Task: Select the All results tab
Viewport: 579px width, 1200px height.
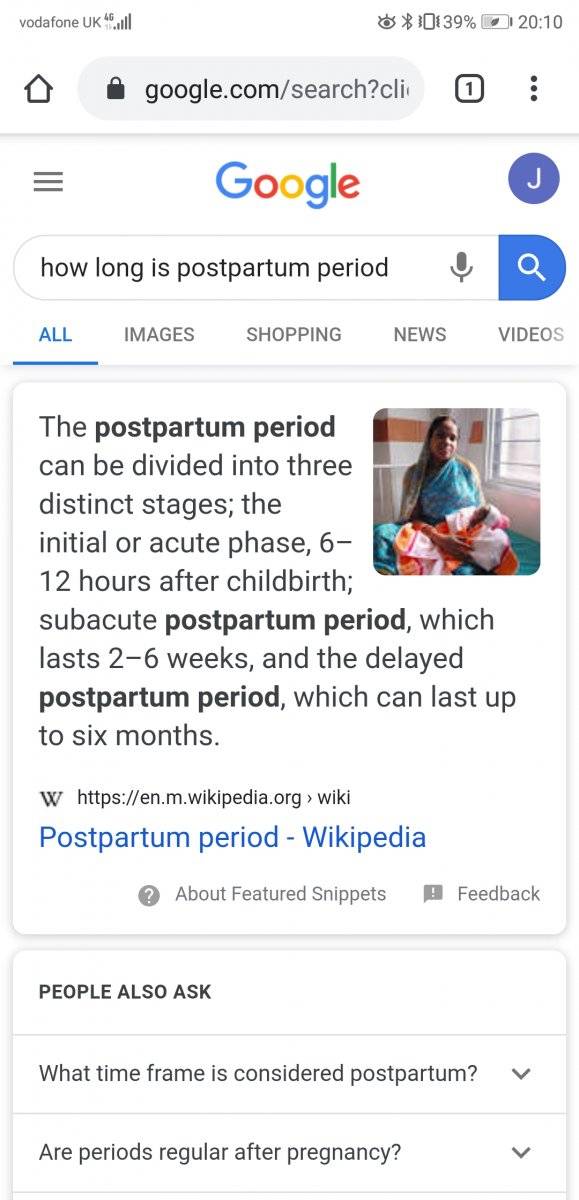Action: [x=55, y=335]
